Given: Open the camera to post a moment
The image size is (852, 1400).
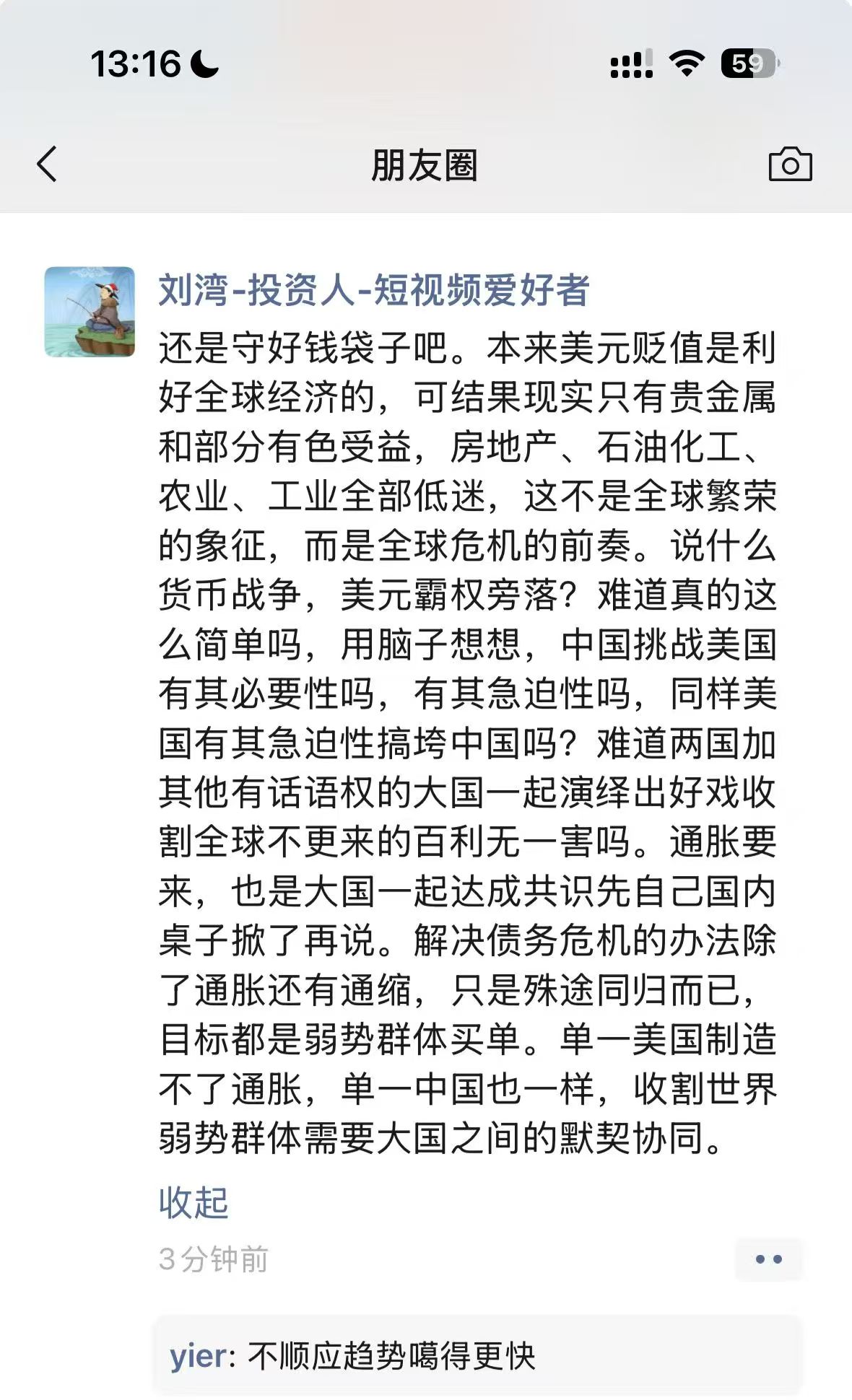Looking at the screenshot, I should (x=790, y=165).
